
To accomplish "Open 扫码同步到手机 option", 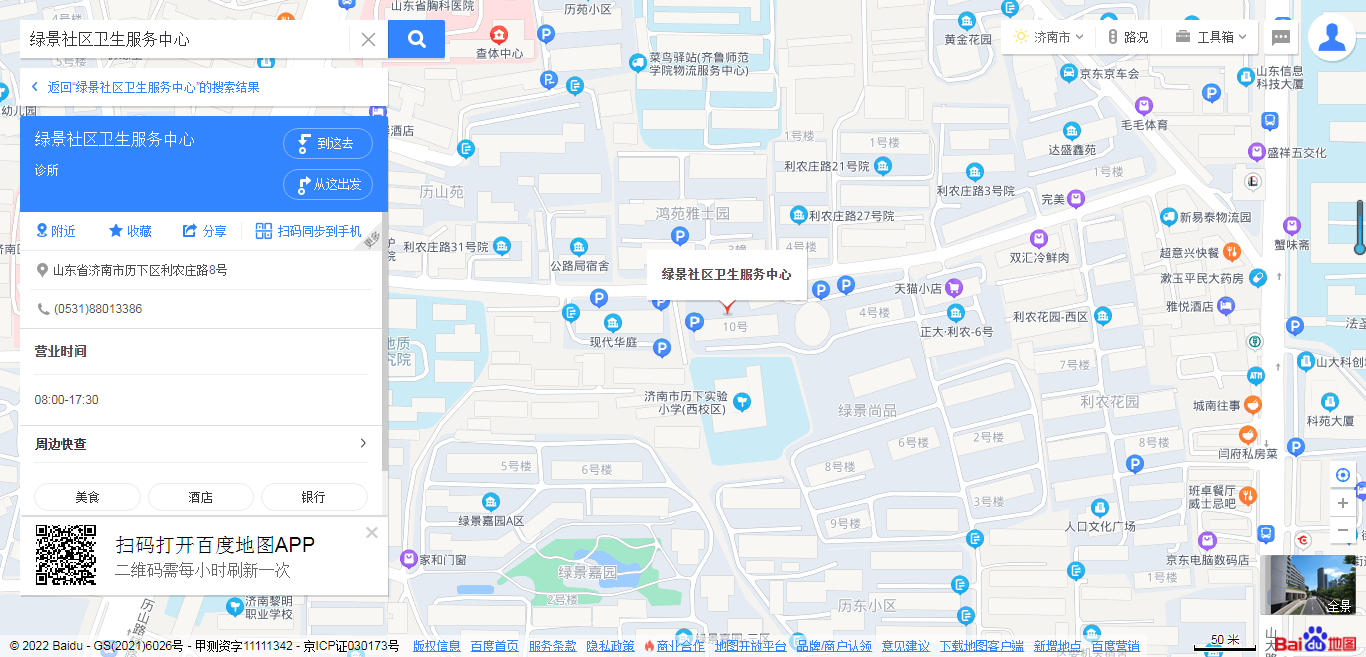I will 309,231.
